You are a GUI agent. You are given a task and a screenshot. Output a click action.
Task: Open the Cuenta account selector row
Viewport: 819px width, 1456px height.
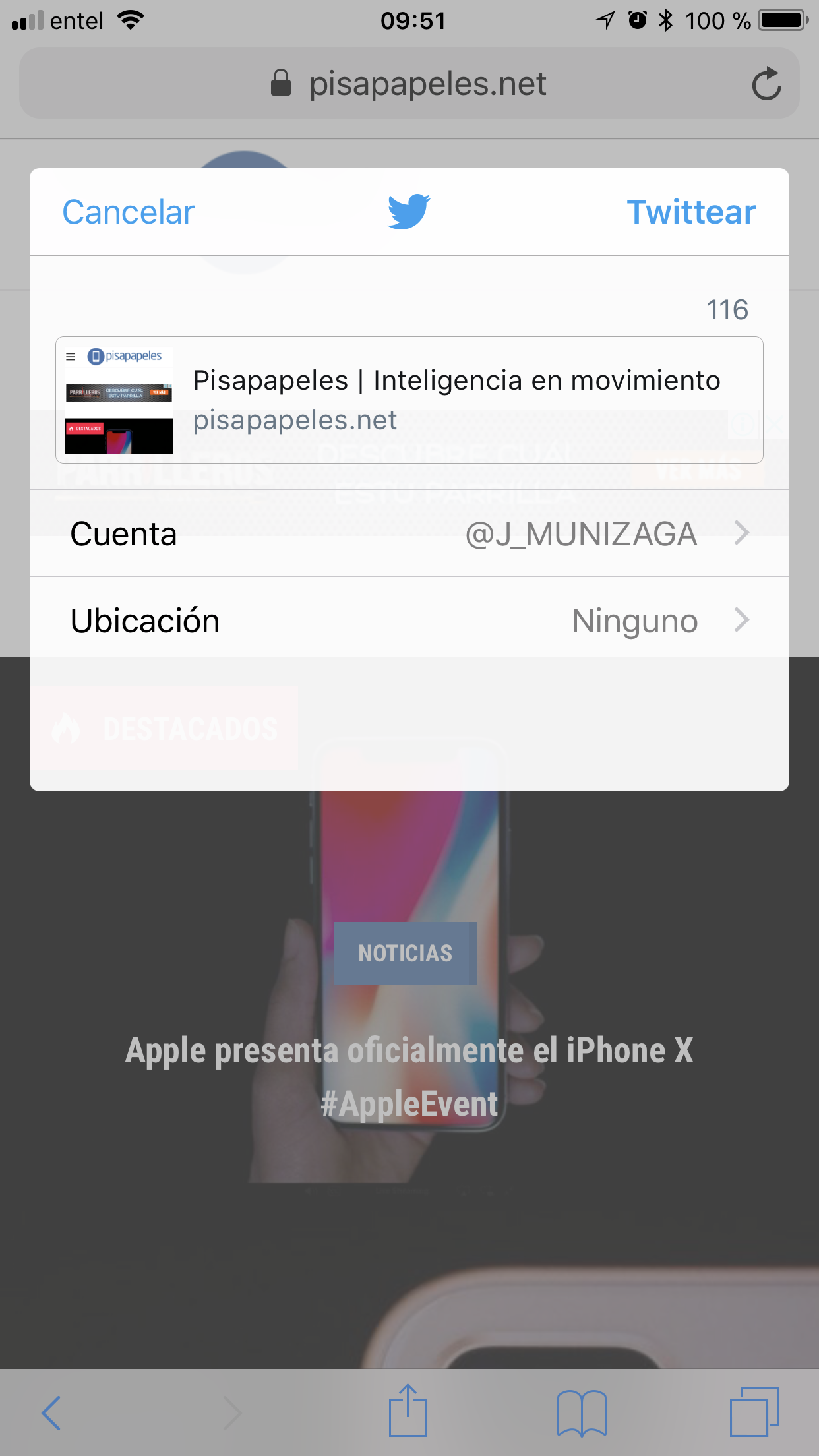(409, 533)
